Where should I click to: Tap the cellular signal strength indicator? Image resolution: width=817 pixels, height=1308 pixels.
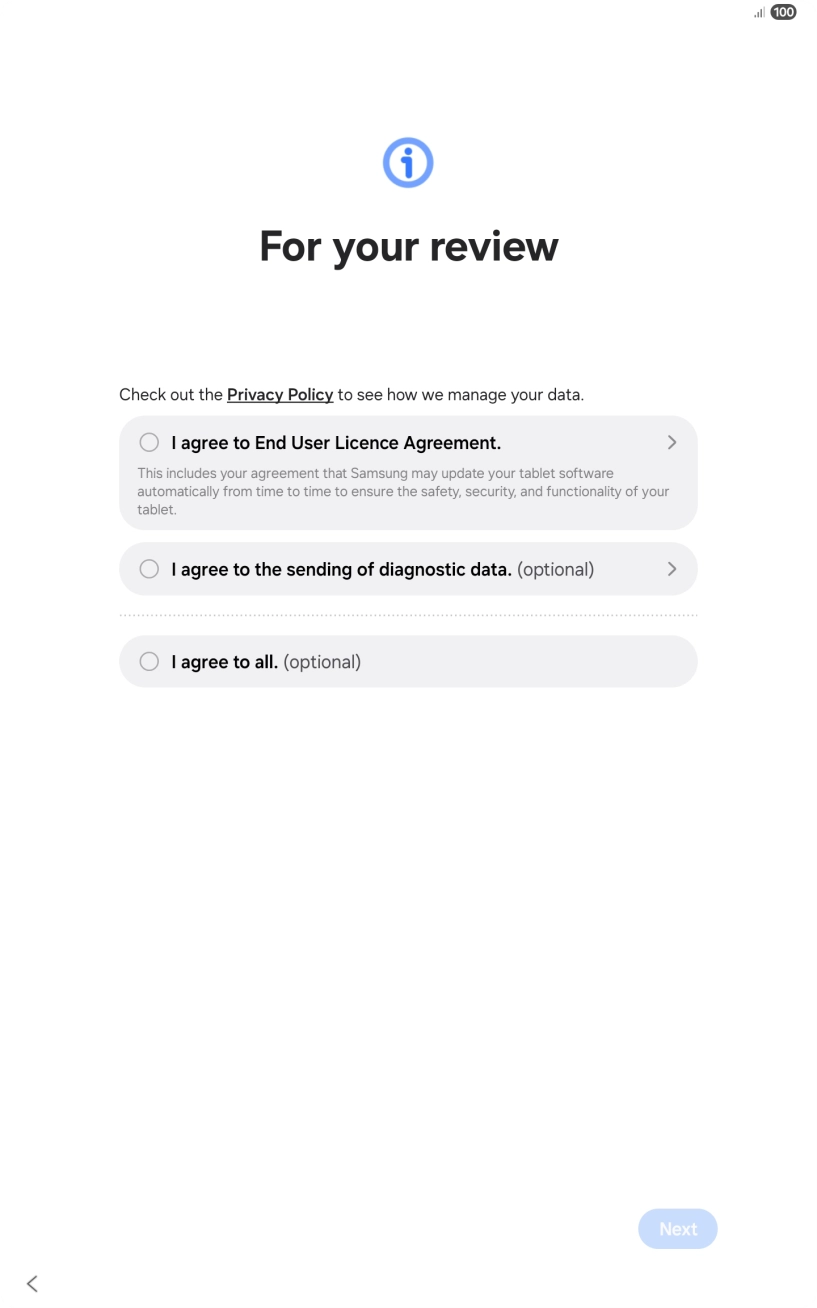coord(761,11)
